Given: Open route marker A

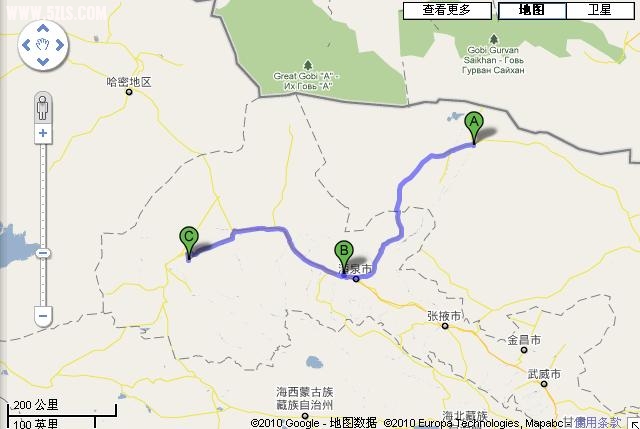Looking at the screenshot, I should pos(475,125).
